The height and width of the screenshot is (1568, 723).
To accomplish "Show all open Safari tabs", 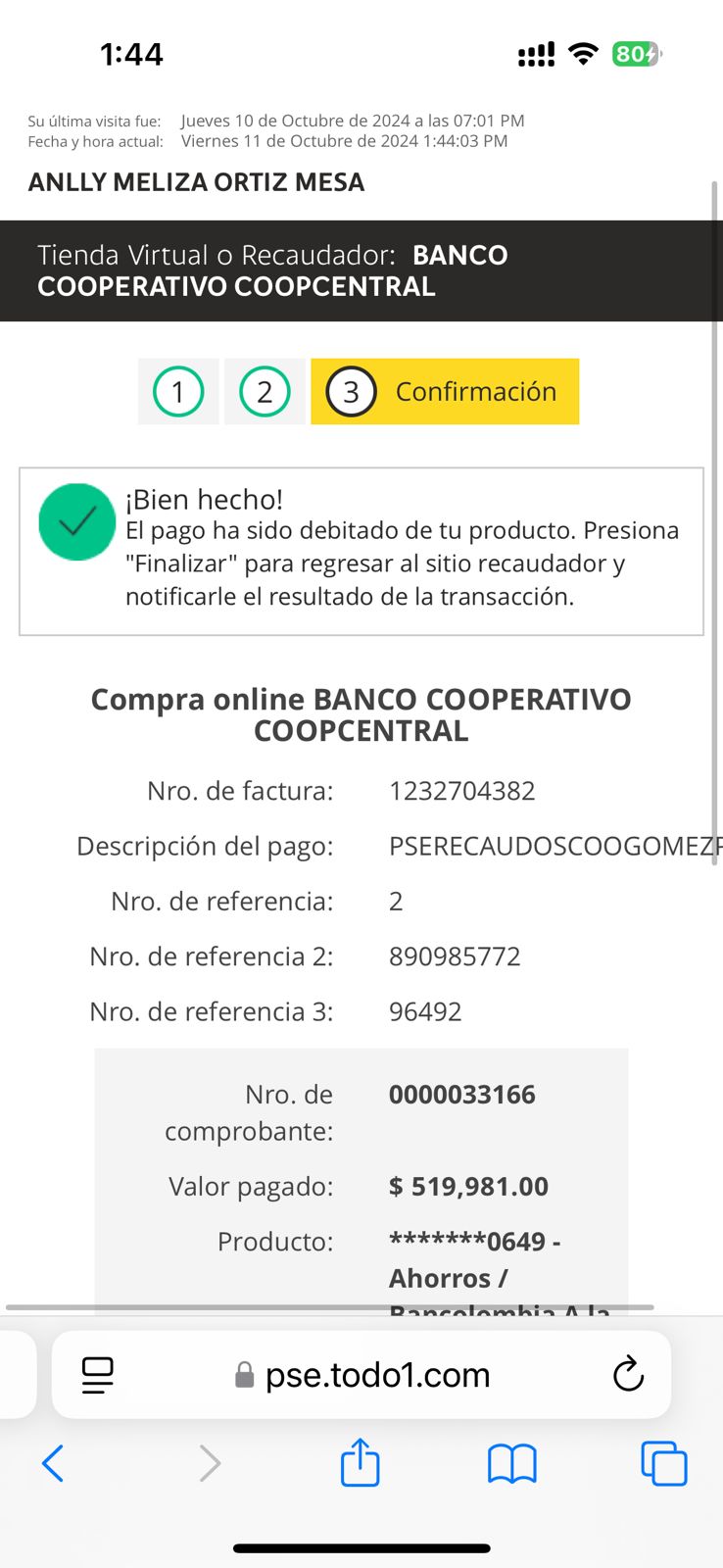I will coord(663,1463).
